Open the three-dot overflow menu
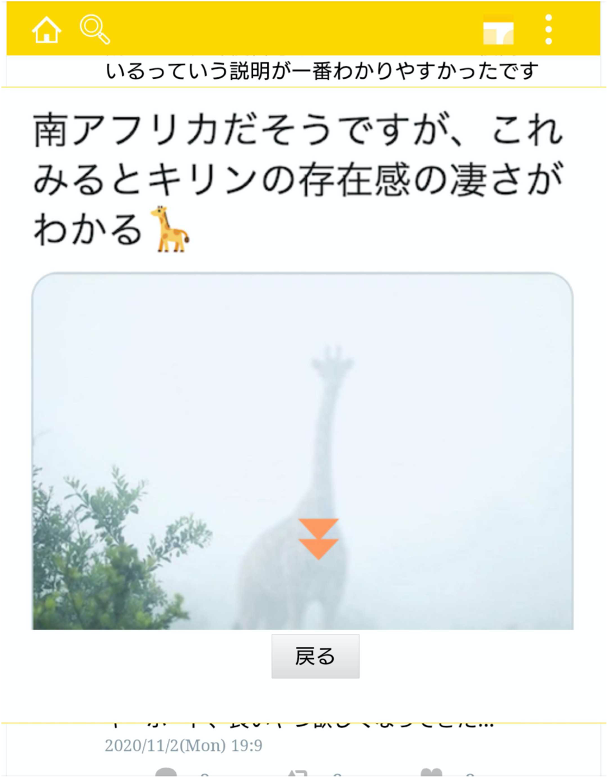This screenshot has width=608, height=777. pyautogui.click(x=549, y=30)
